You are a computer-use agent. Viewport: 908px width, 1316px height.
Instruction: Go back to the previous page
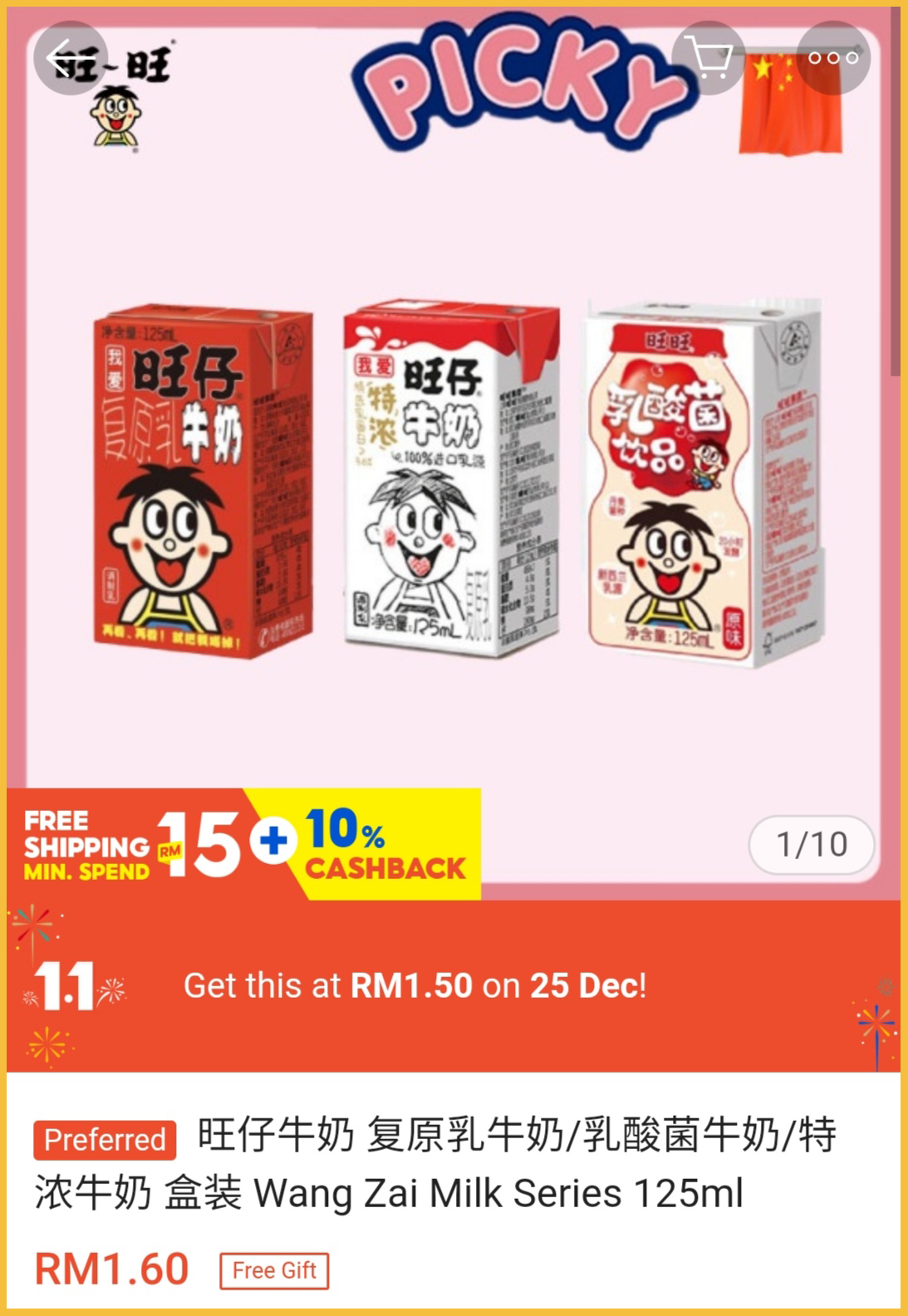pyautogui.click(x=70, y=58)
